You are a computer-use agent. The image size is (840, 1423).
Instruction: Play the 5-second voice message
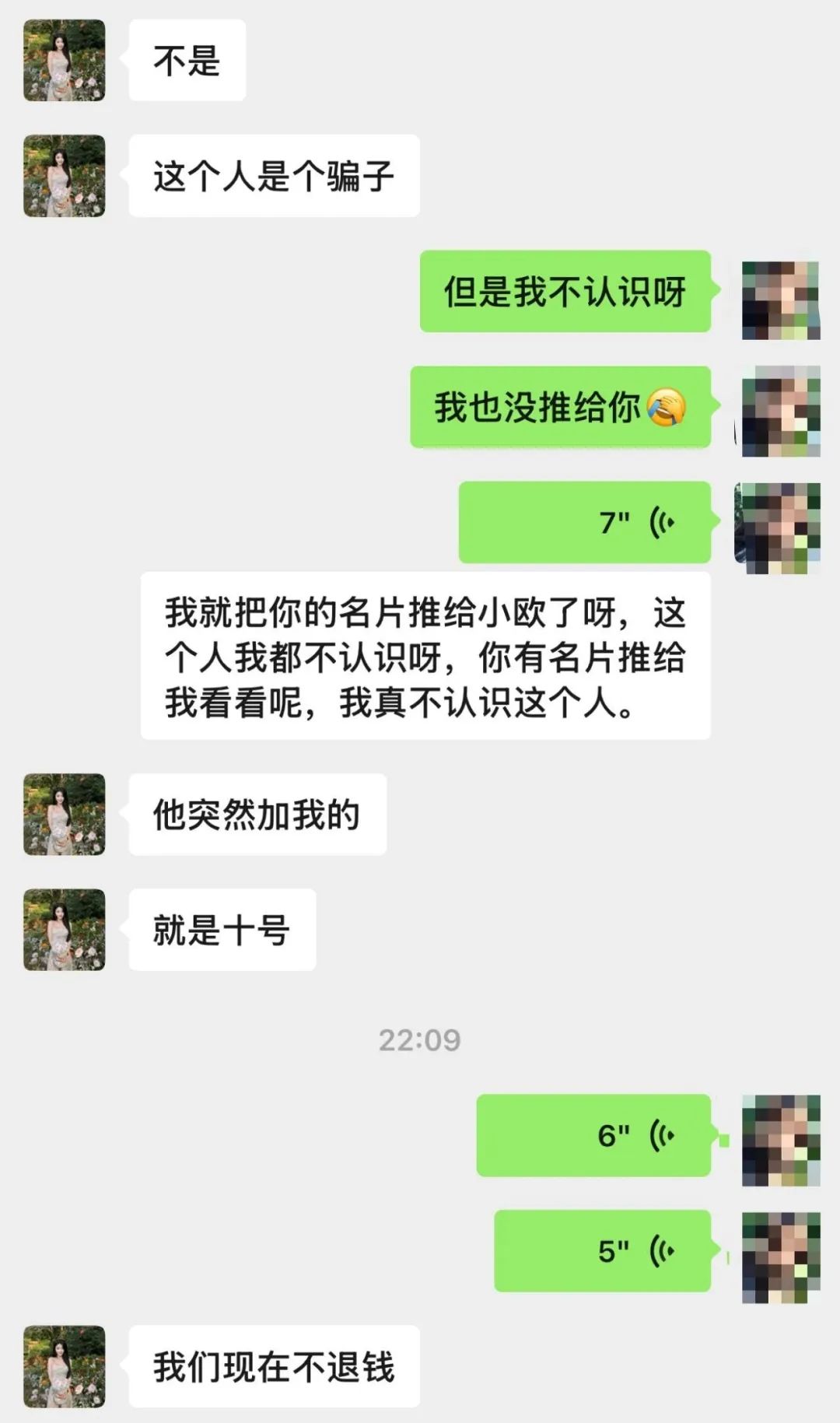(602, 1251)
